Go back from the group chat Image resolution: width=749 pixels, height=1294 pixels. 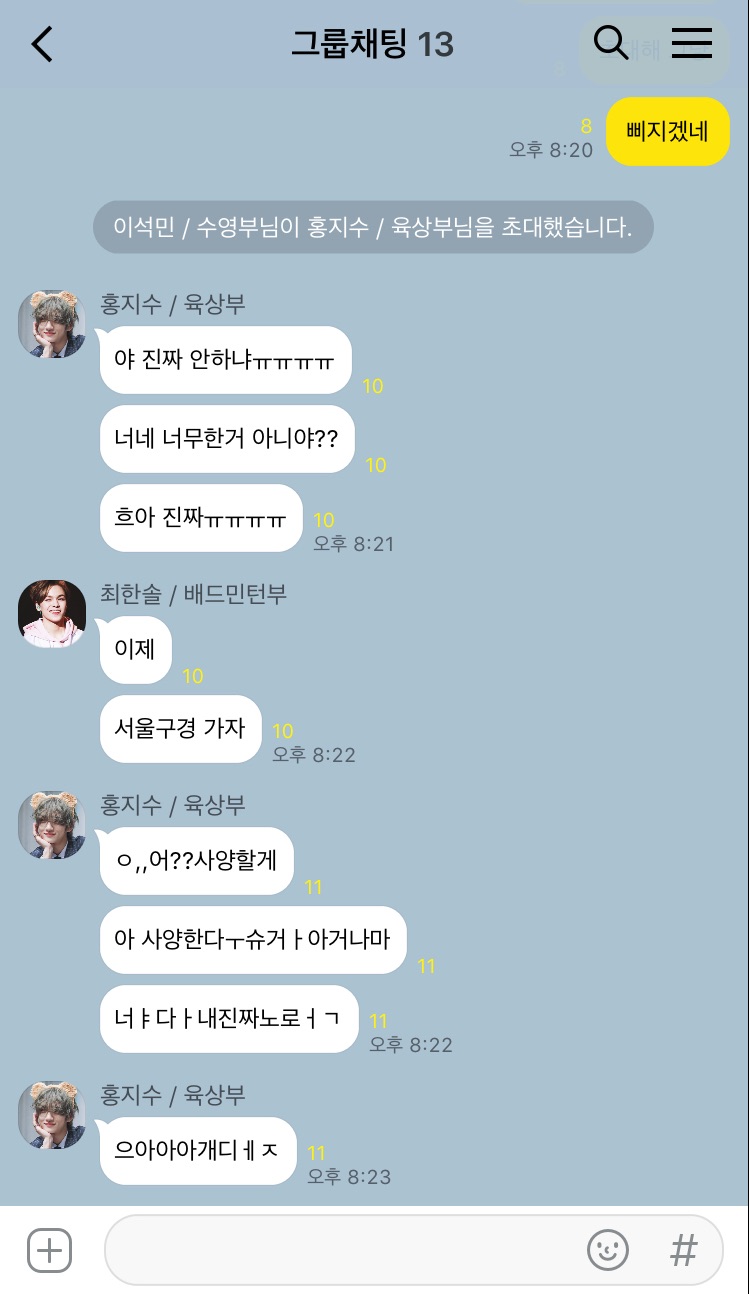pyautogui.click(x=42, y=44)
